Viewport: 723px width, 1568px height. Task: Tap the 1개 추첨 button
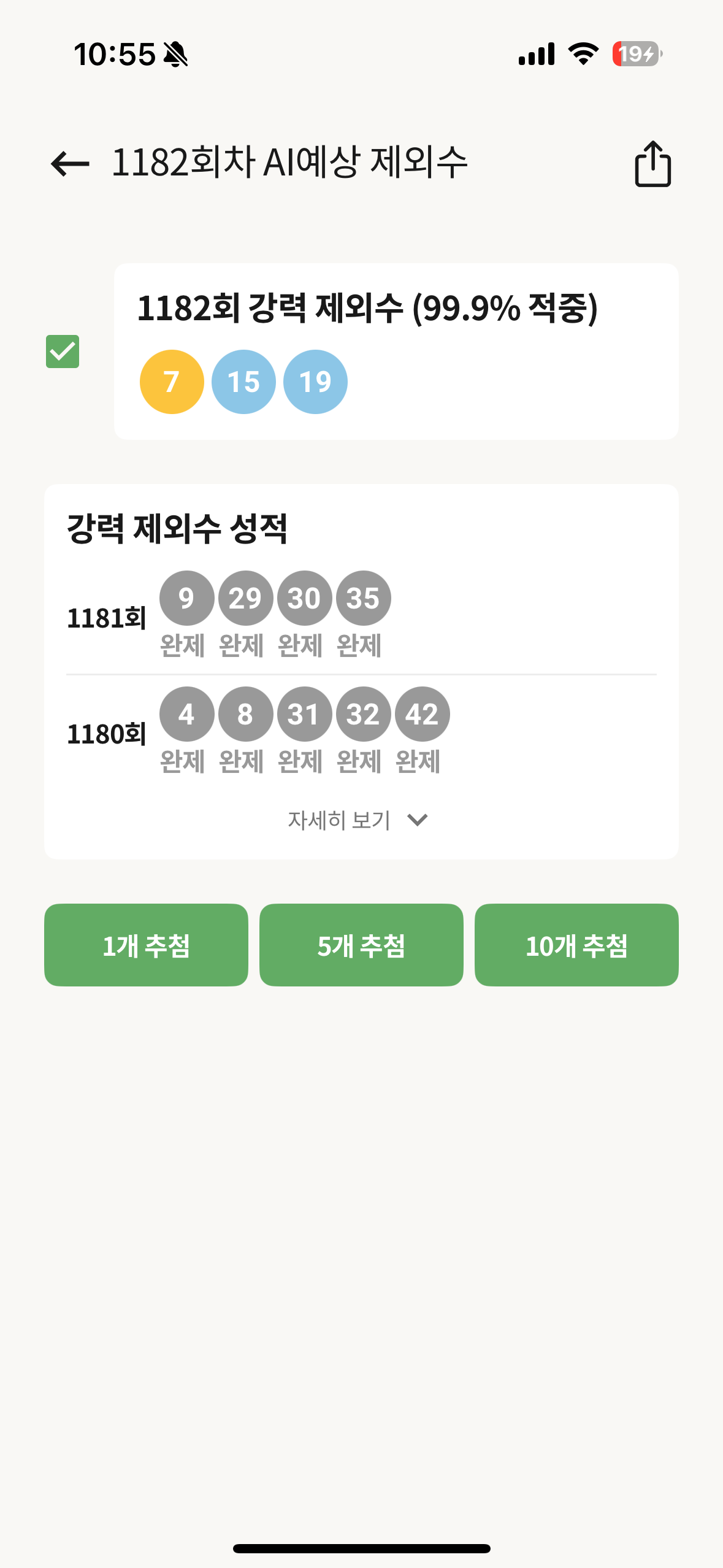coord(146,945)
